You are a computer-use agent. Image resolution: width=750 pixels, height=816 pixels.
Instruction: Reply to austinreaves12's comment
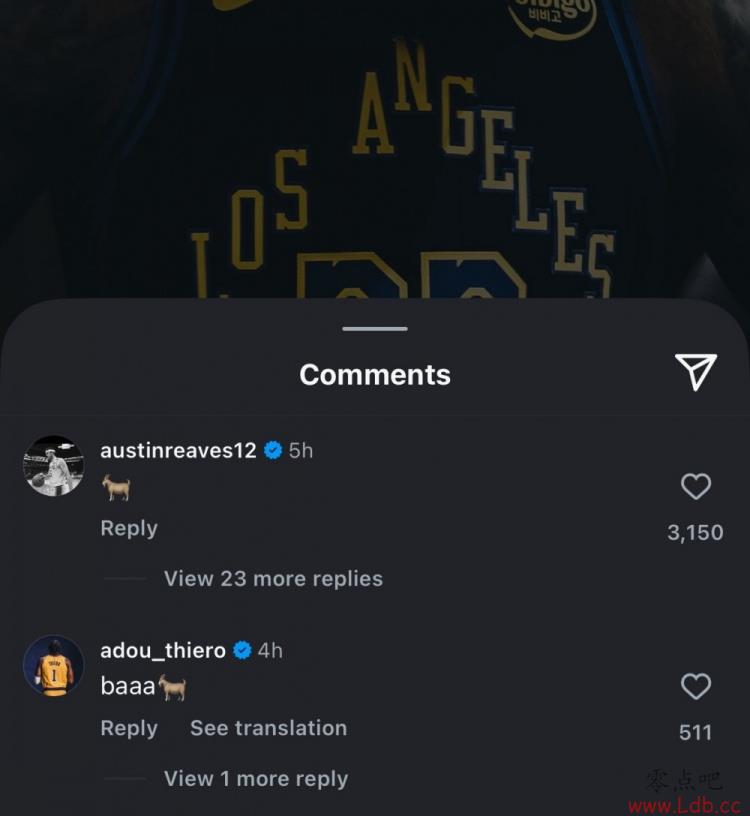coord(129,528)
